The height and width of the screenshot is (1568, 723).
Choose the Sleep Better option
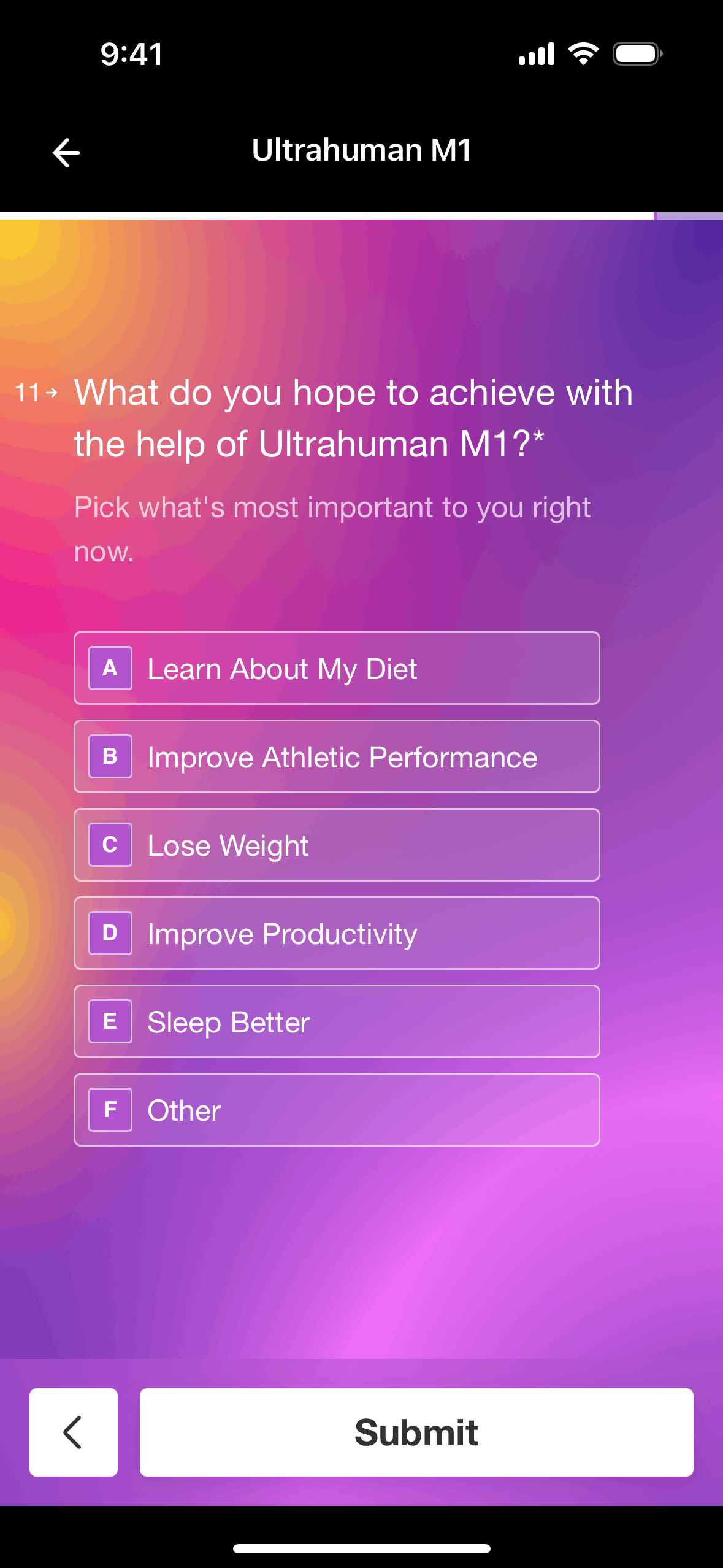[337, 1021]
